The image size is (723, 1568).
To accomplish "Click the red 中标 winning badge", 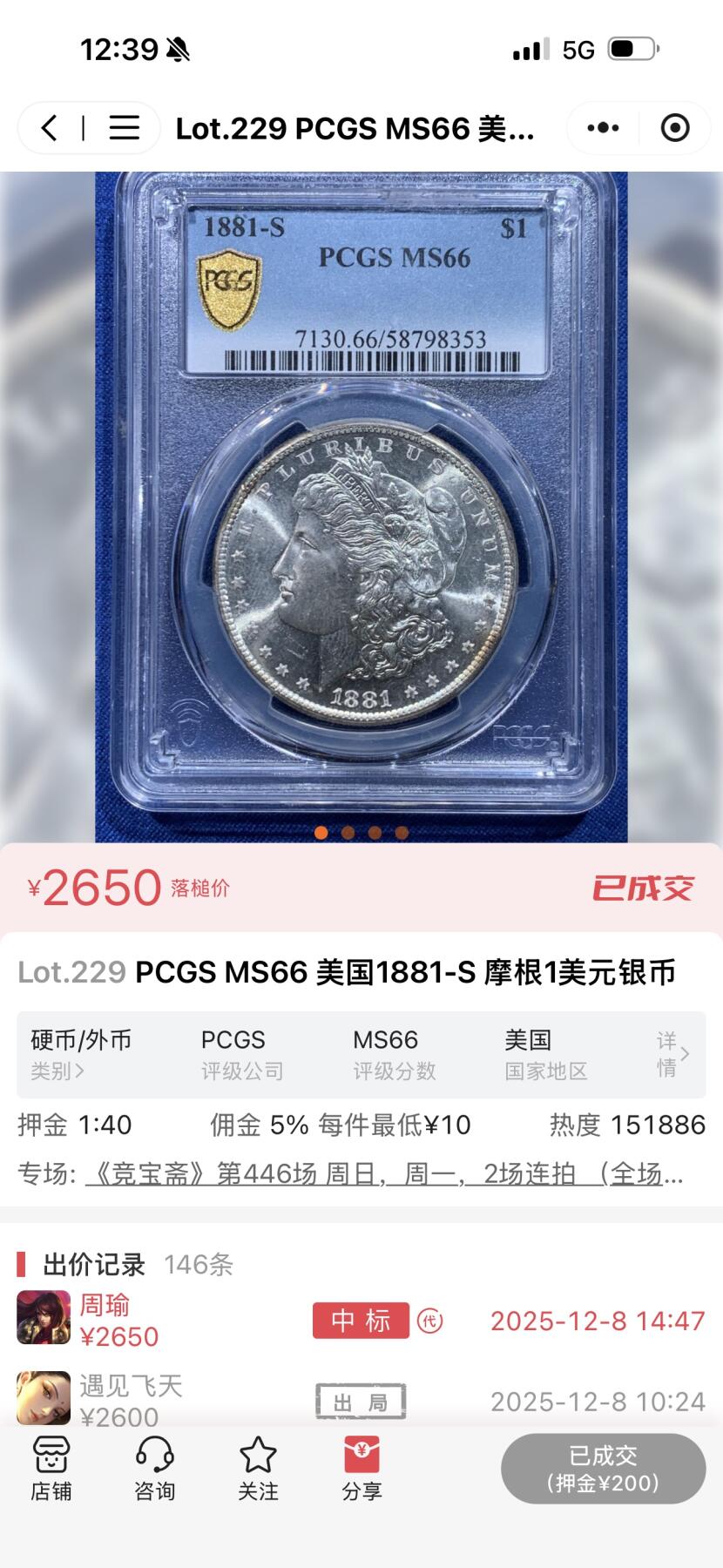I will (x=361, y=1321).
